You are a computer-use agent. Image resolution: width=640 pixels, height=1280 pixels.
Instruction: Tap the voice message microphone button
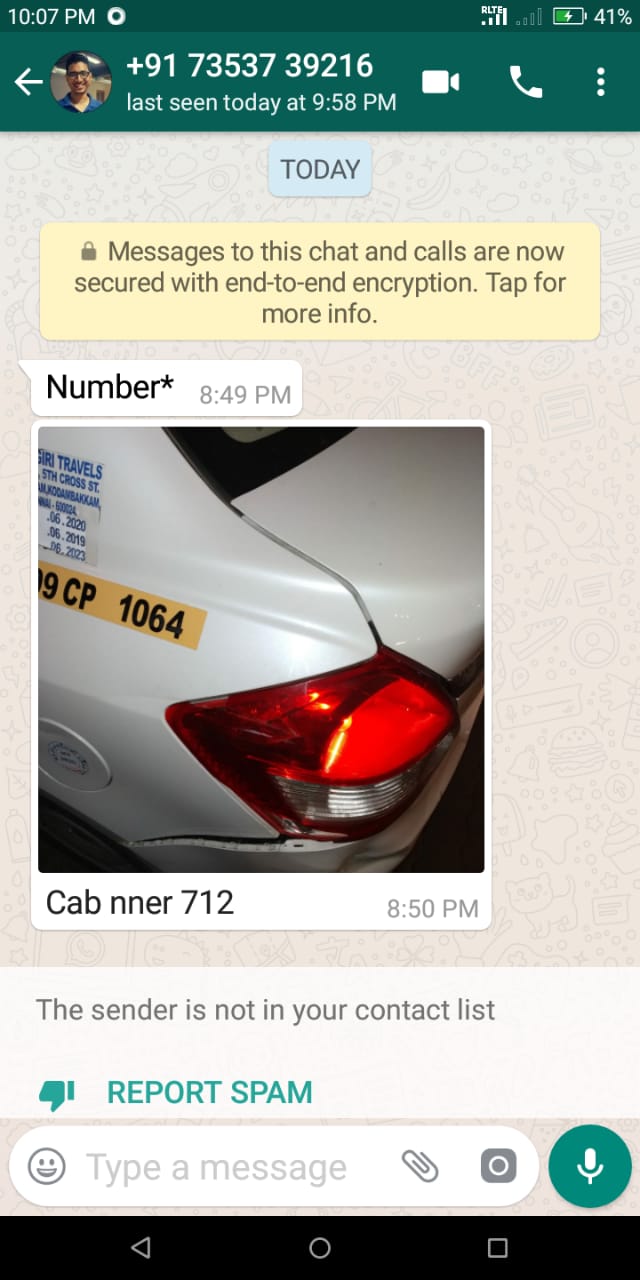tap(590, 1166)
